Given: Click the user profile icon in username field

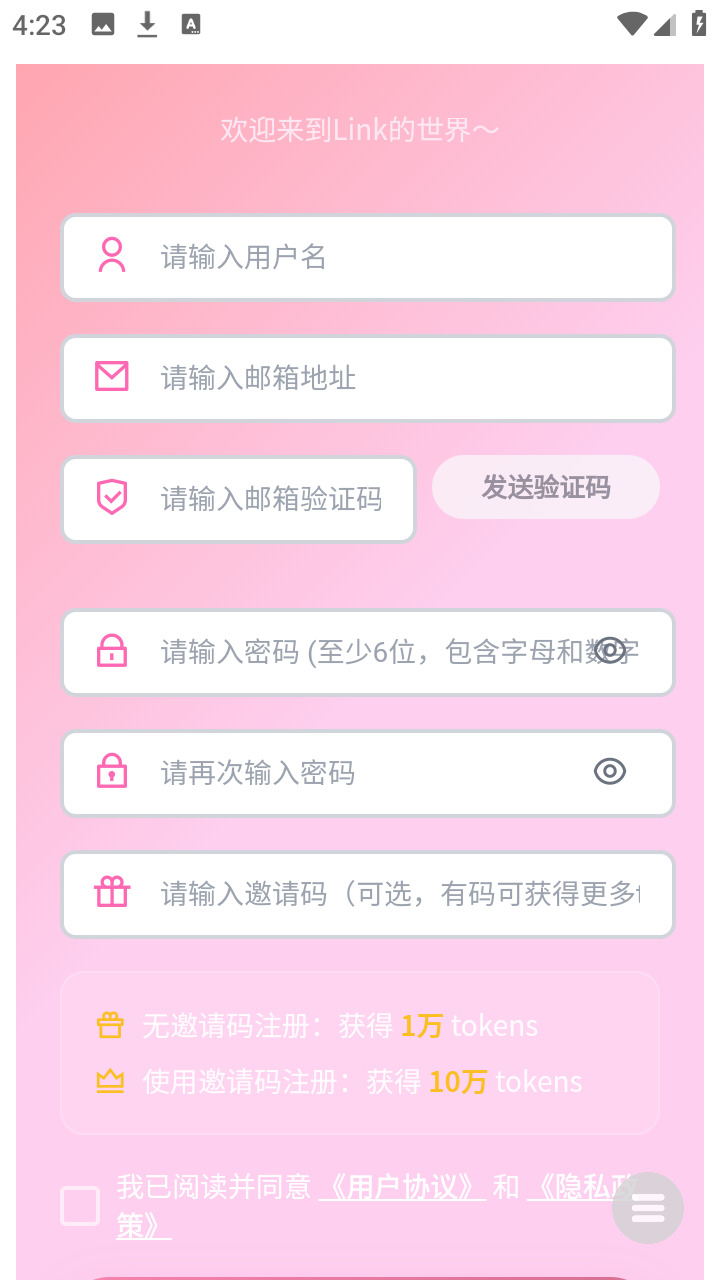Looking at the screenshot, I should click(x=112, y=256).
